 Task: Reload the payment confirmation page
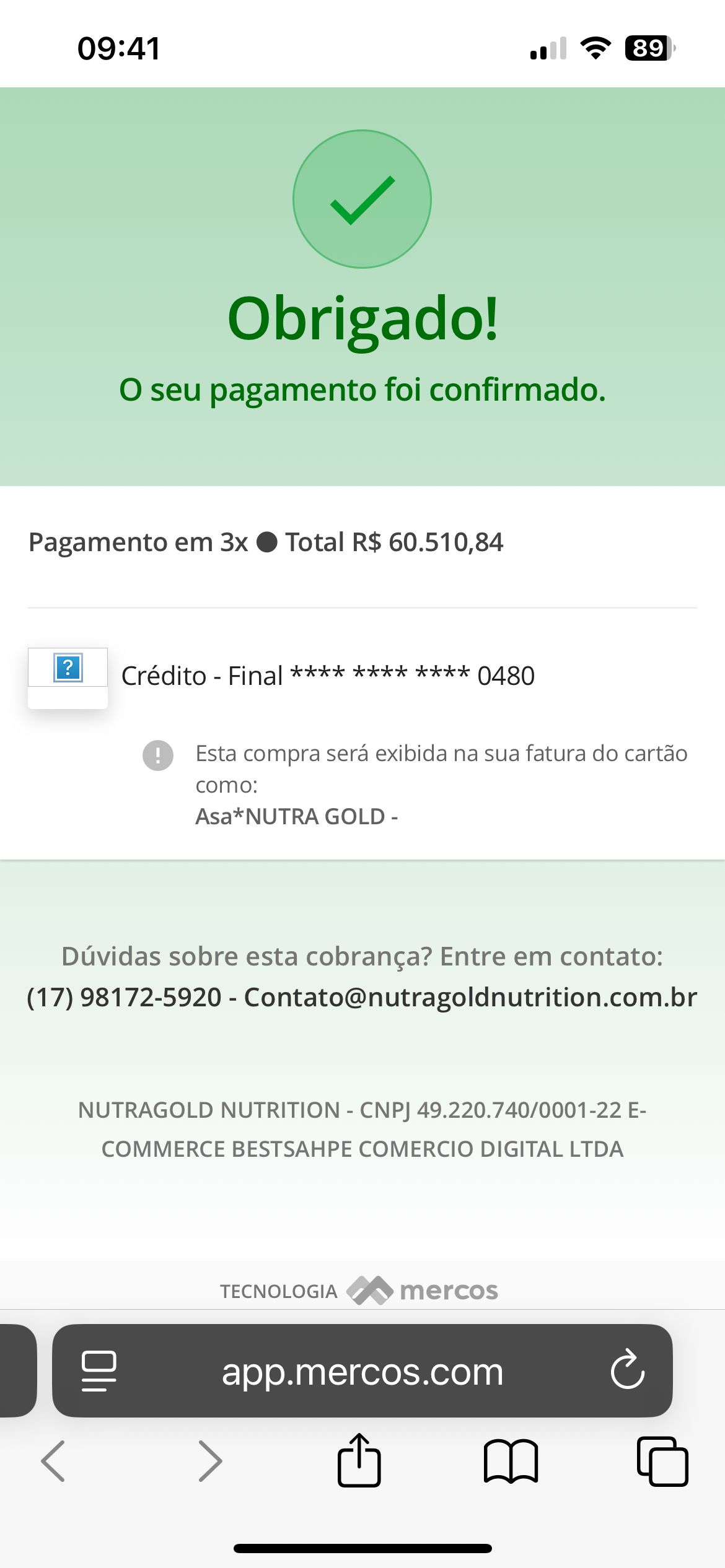[x=627, y=1370]
